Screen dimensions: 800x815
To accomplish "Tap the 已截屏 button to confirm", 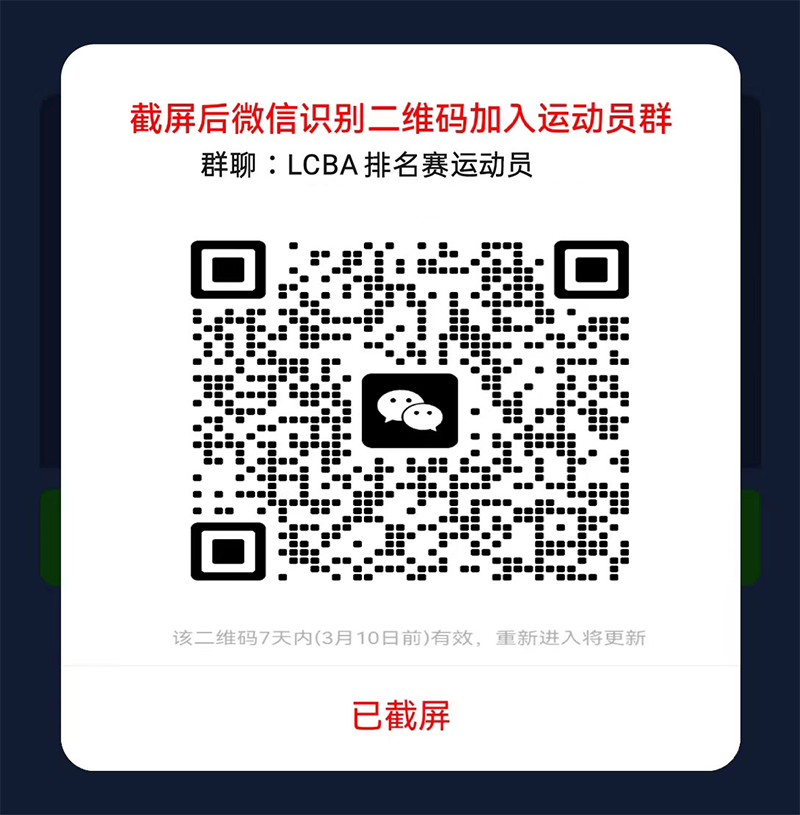I will 400,716.
